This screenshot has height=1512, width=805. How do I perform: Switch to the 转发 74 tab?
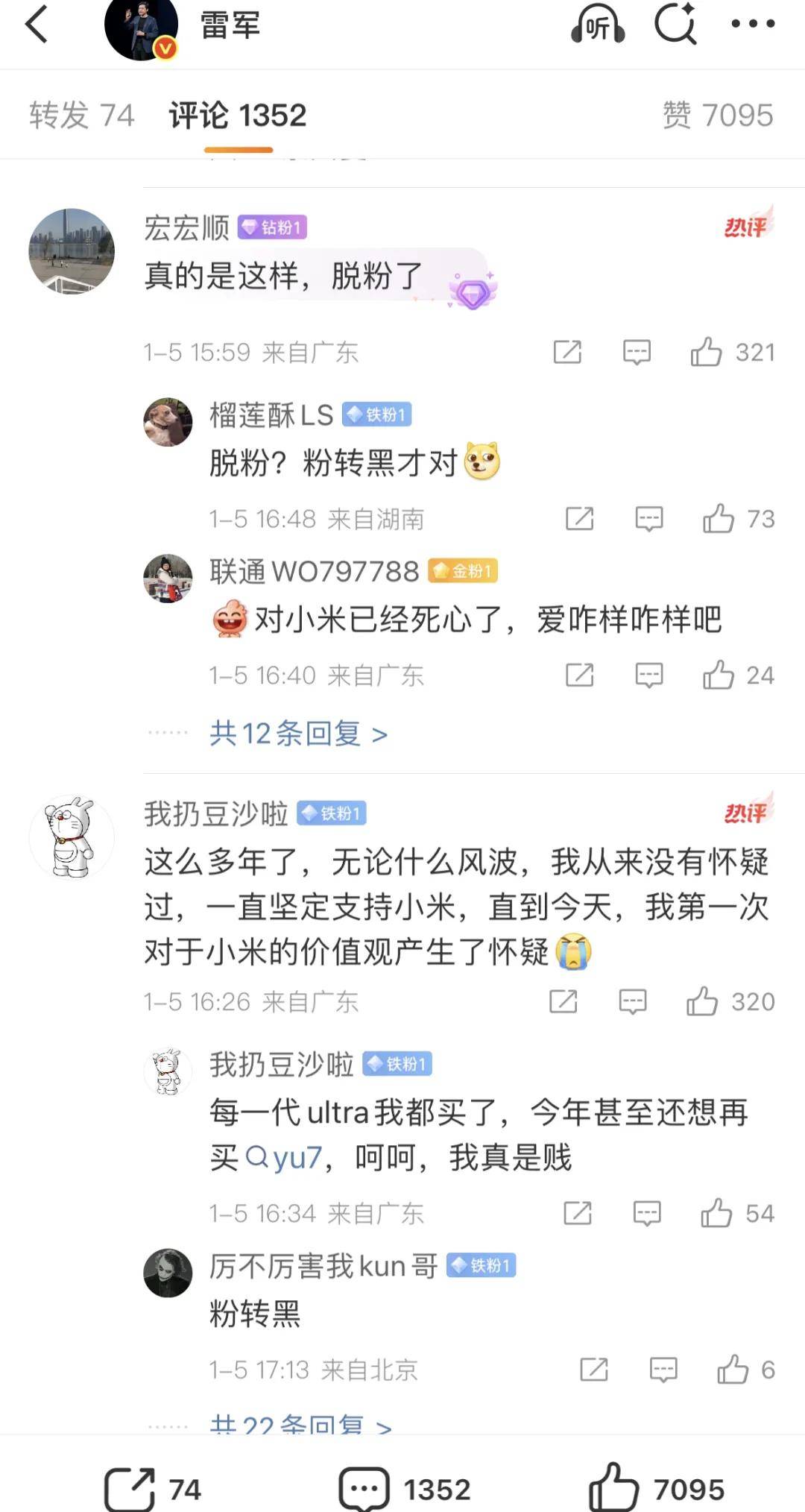click(x=82, y=116)
